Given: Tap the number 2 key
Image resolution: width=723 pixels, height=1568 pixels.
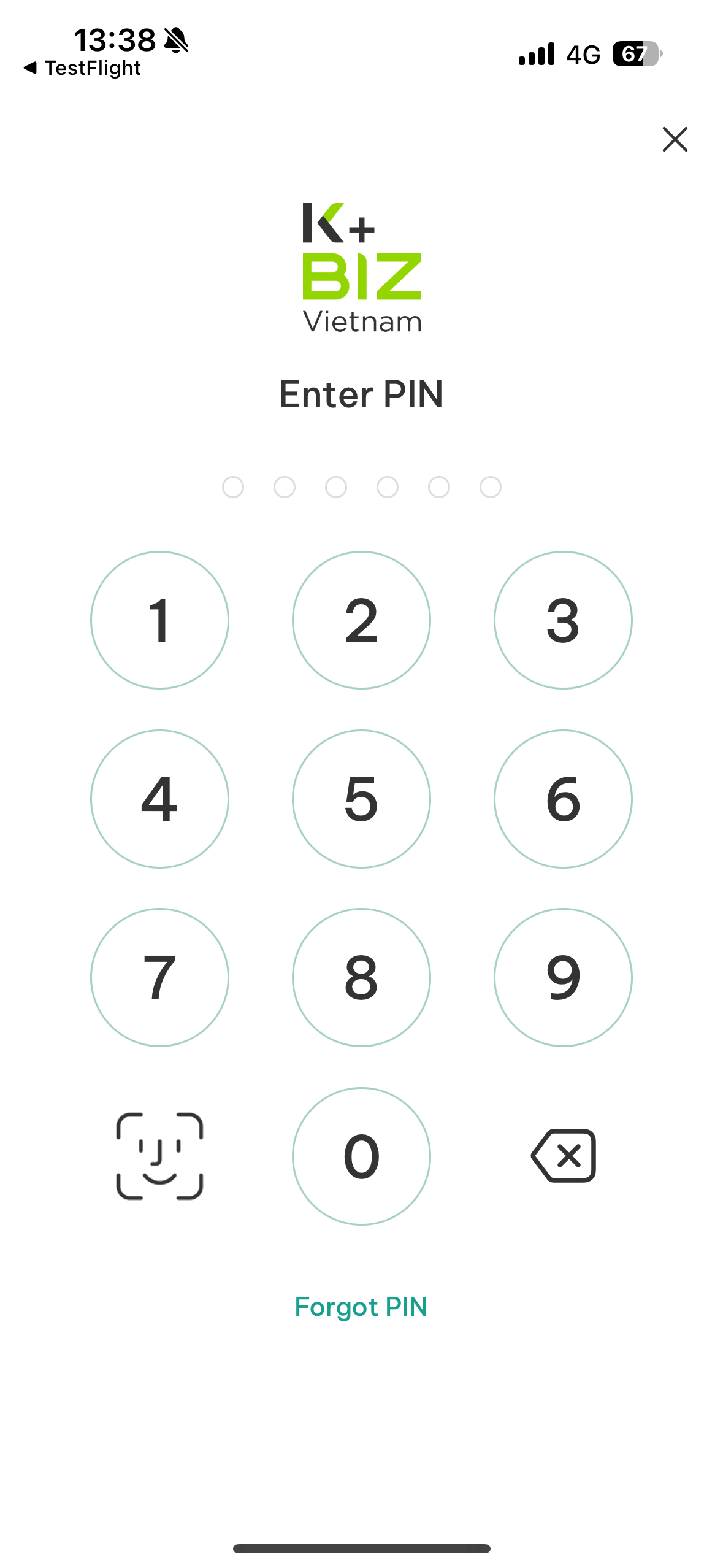Looking at the screenshot, I should click(361, 620).
